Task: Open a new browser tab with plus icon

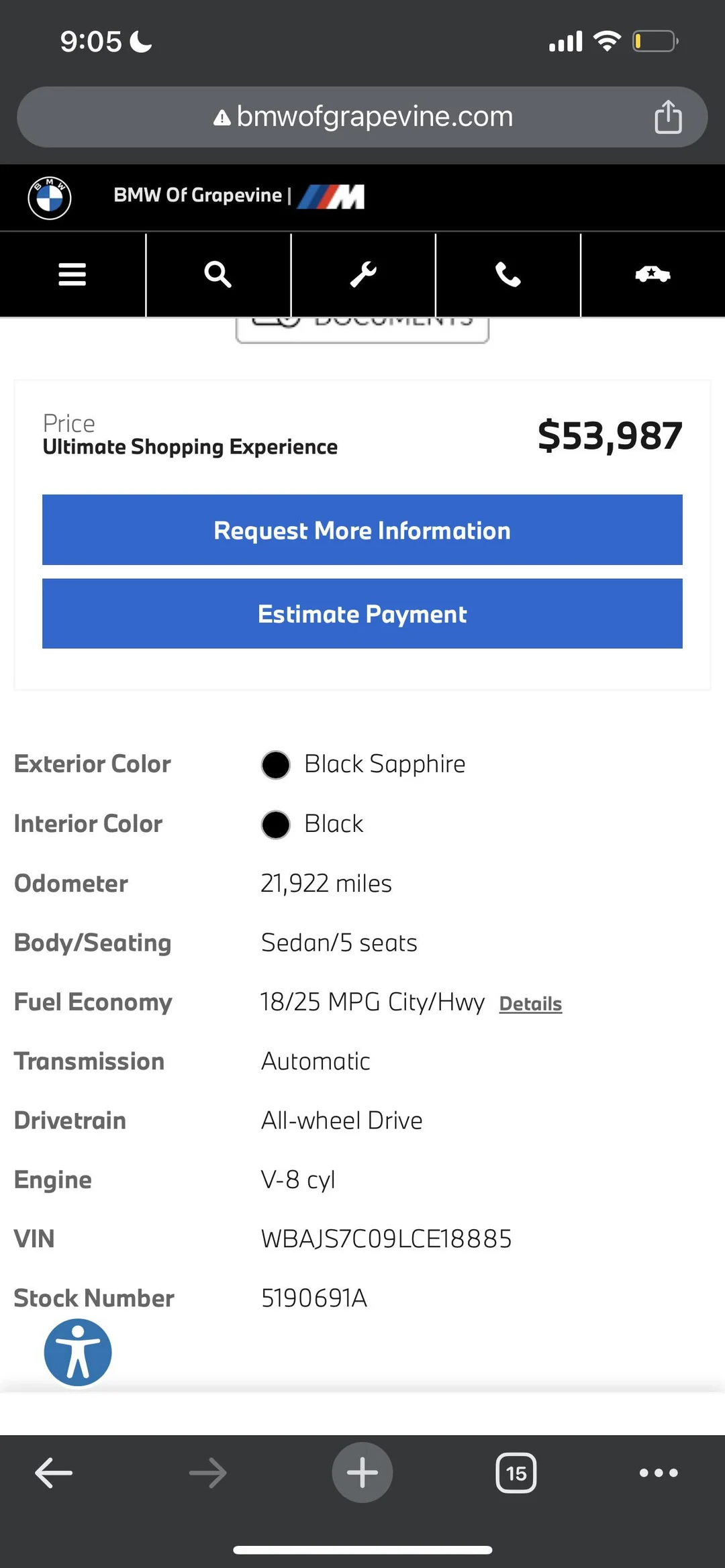Action: pos(362,1473)
